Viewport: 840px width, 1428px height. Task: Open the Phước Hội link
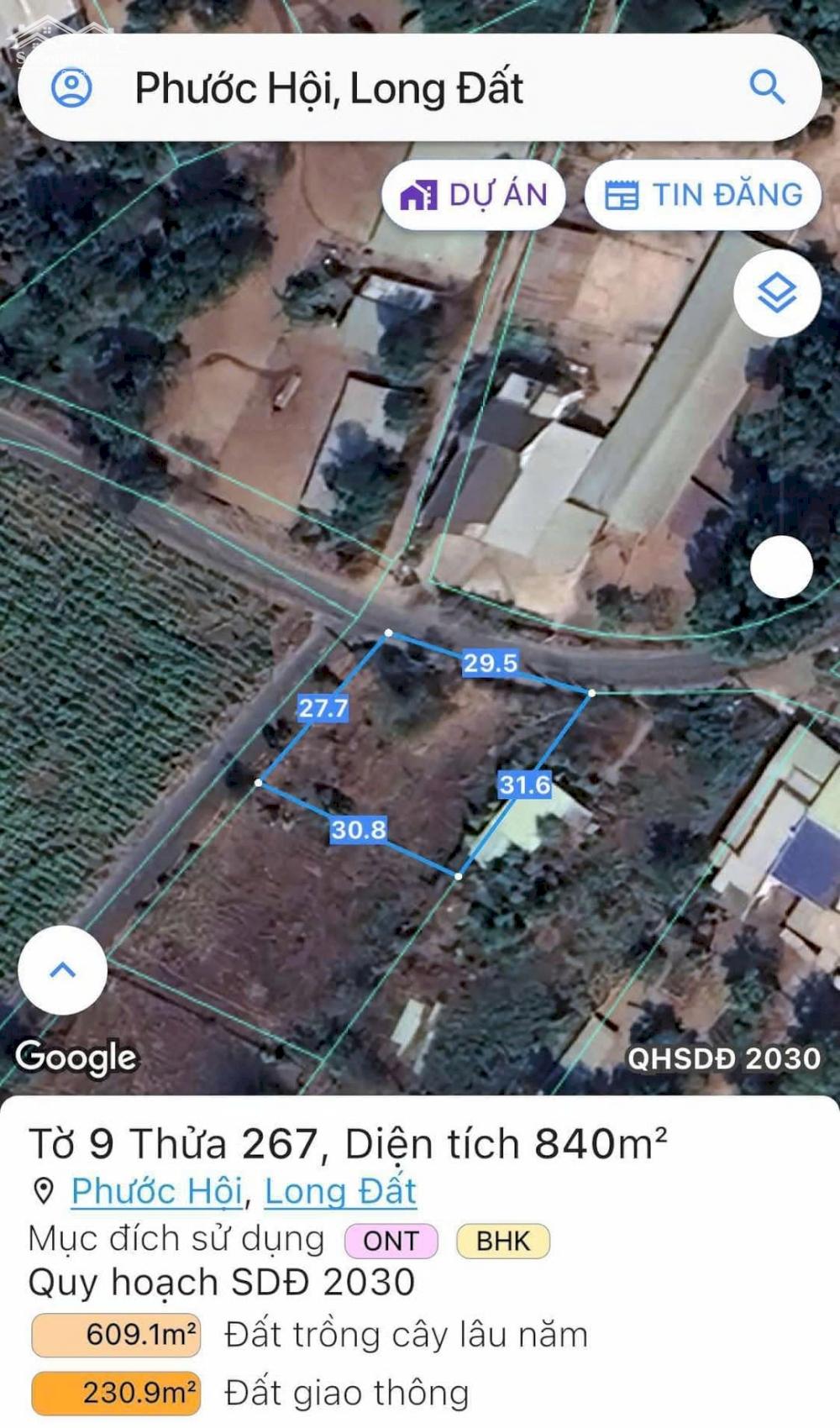pos(157,1191)
